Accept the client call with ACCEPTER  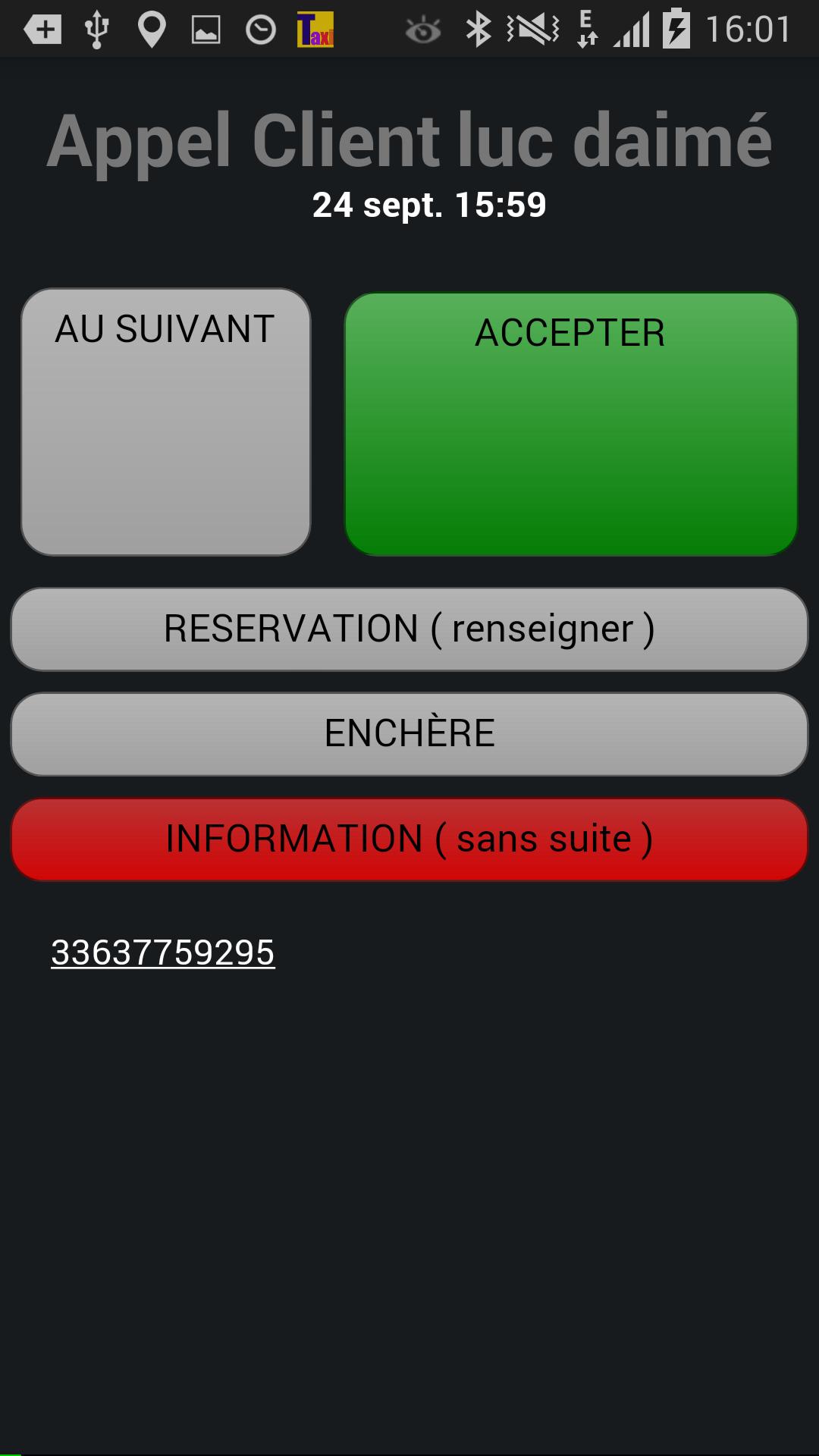coord(570,422)
